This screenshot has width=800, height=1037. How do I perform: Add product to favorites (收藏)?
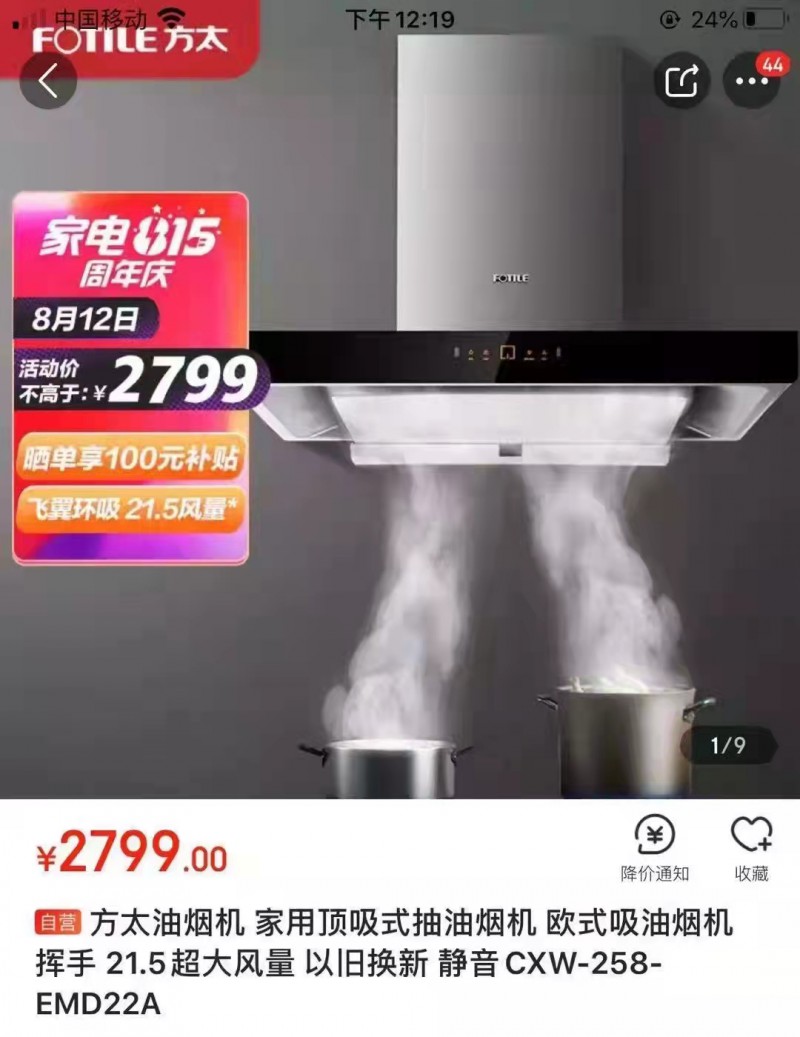[752, 849]
